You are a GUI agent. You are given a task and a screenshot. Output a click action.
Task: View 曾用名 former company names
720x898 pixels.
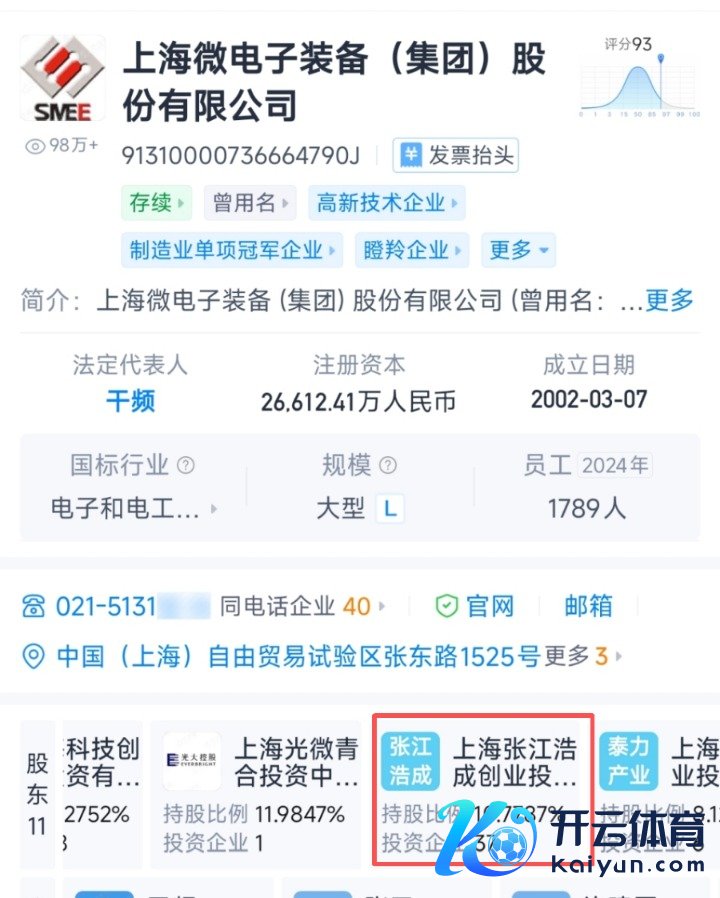pyautogui.click(x=250, y=203)
